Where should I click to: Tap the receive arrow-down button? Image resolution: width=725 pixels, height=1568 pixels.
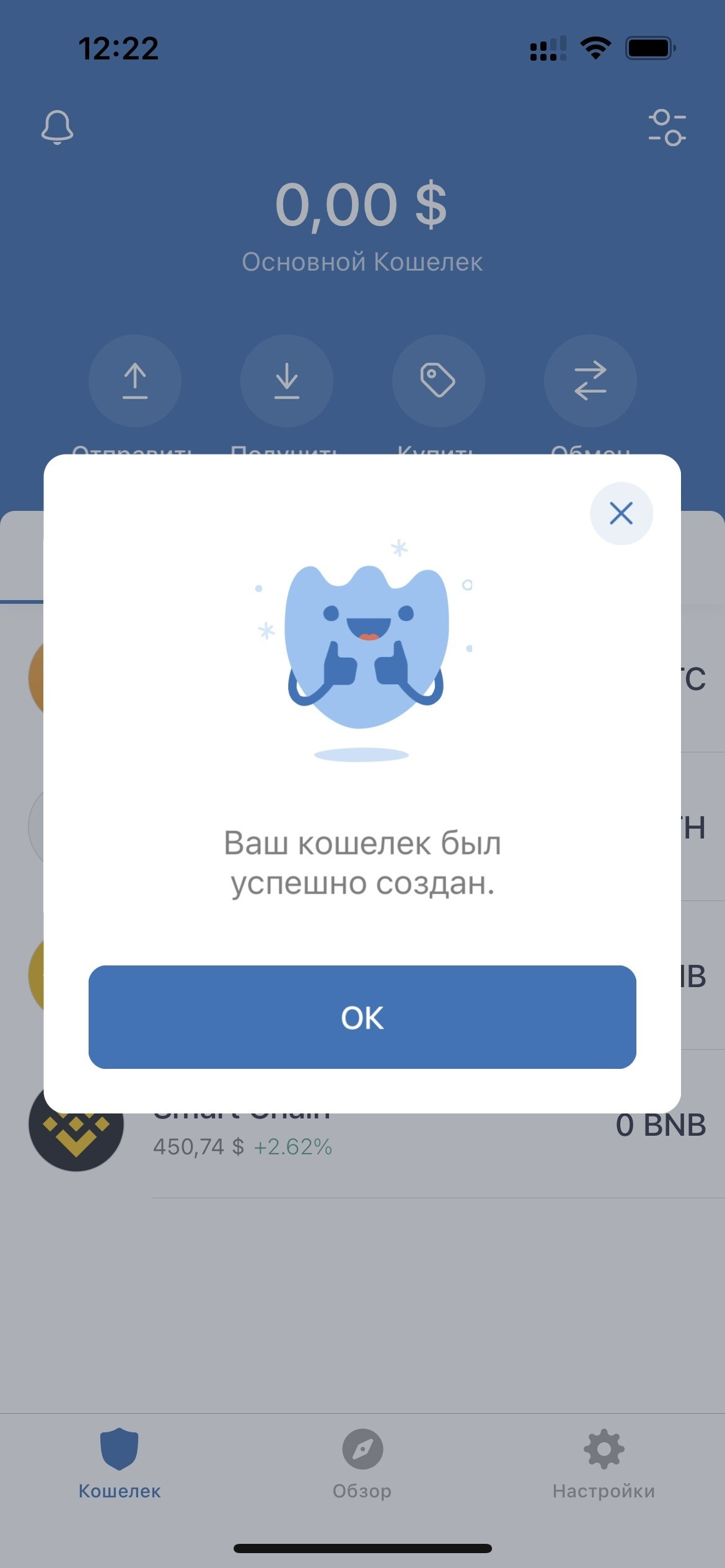click(x=287, y=380)
